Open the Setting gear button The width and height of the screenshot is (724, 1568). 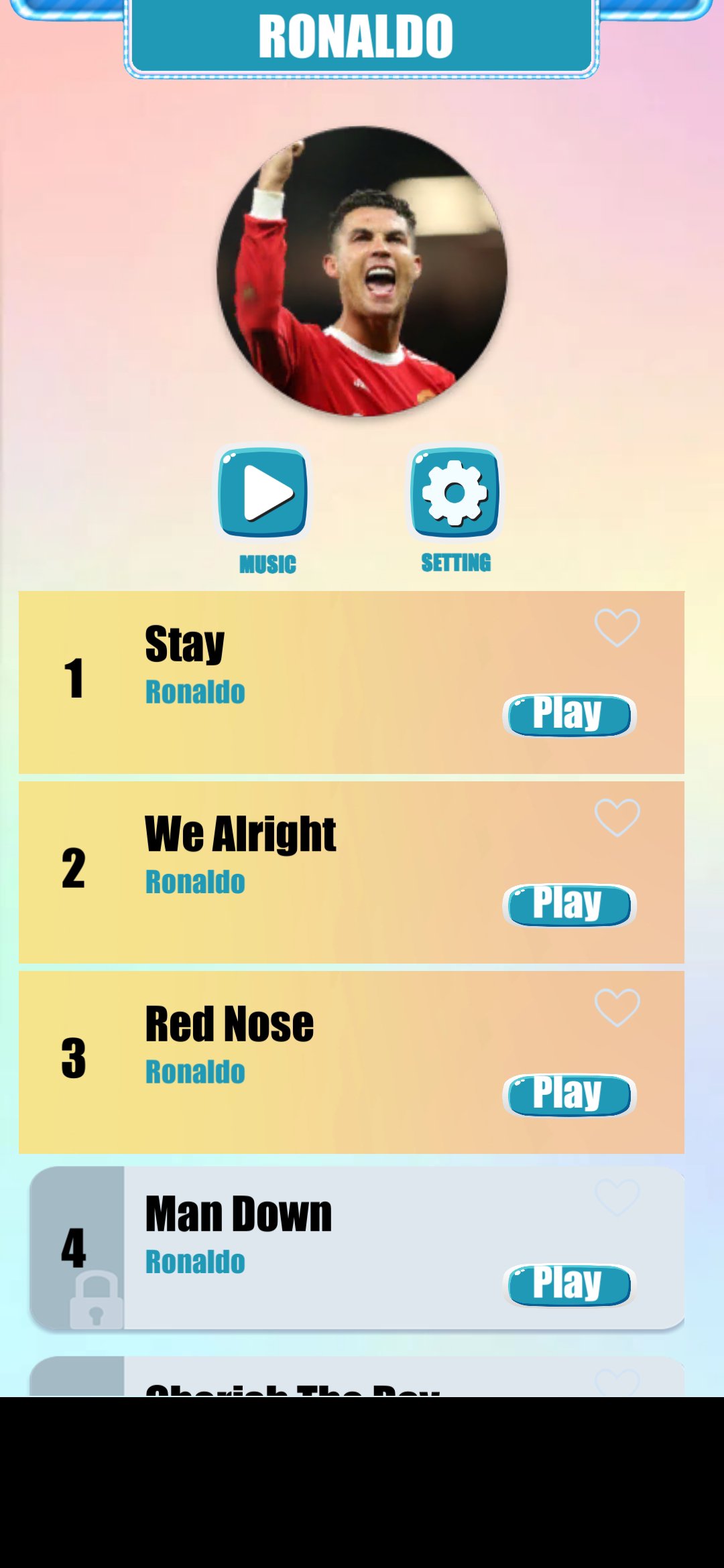455,493
